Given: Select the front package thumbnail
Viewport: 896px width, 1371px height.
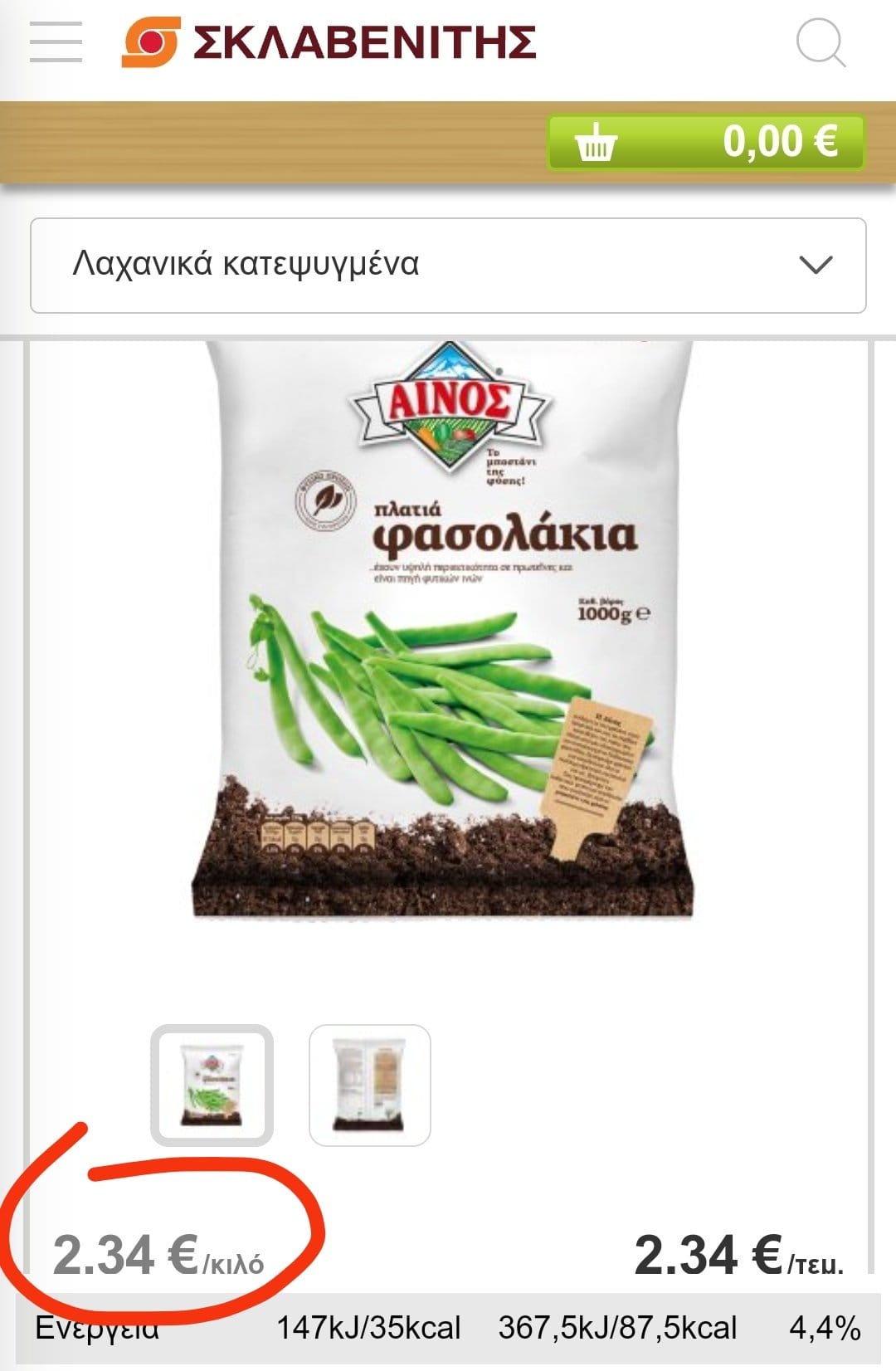Looking at the screenshot, I should click(212, 1086).
